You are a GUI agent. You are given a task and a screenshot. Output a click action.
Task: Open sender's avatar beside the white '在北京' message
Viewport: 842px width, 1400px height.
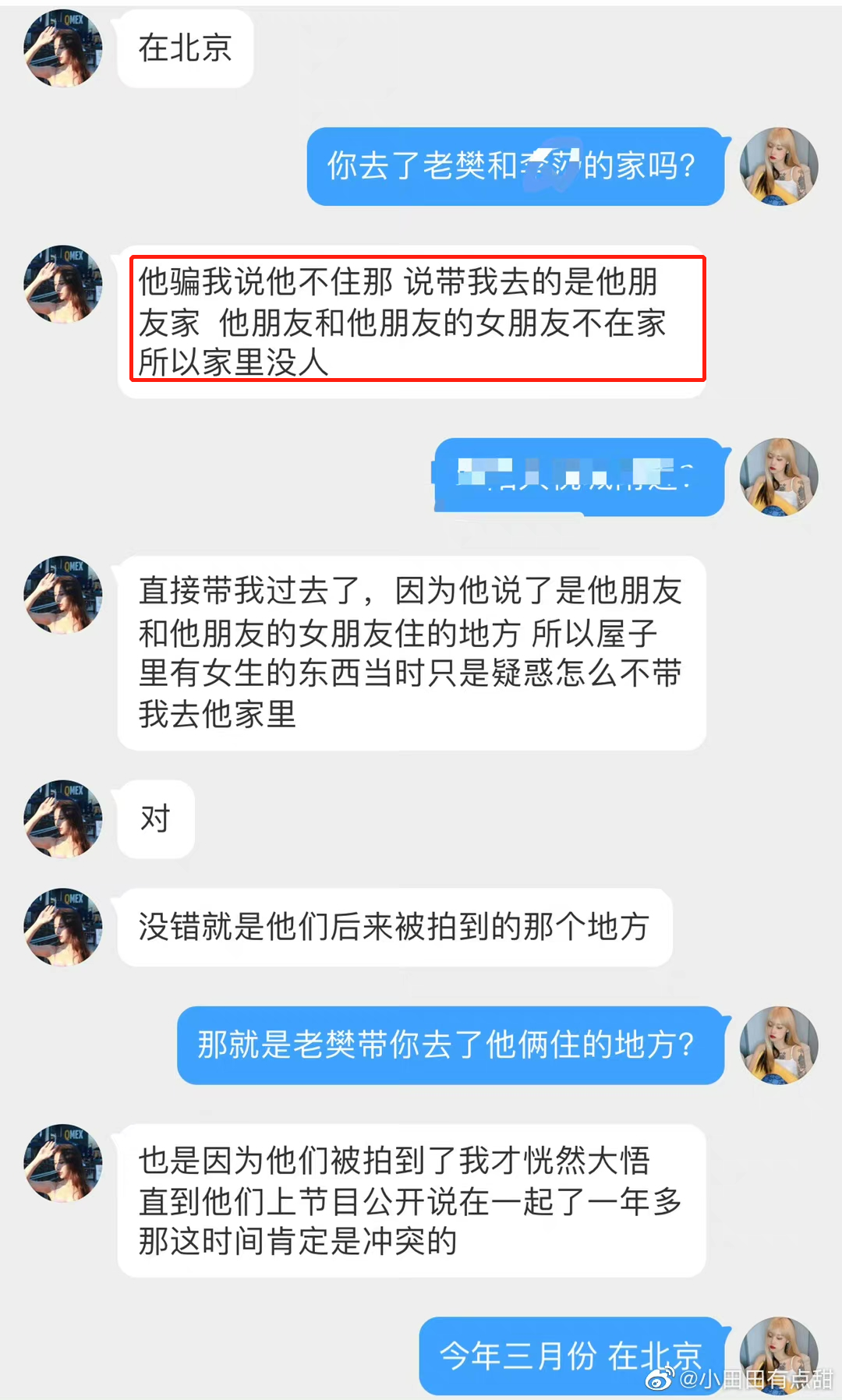click(63, 48)
